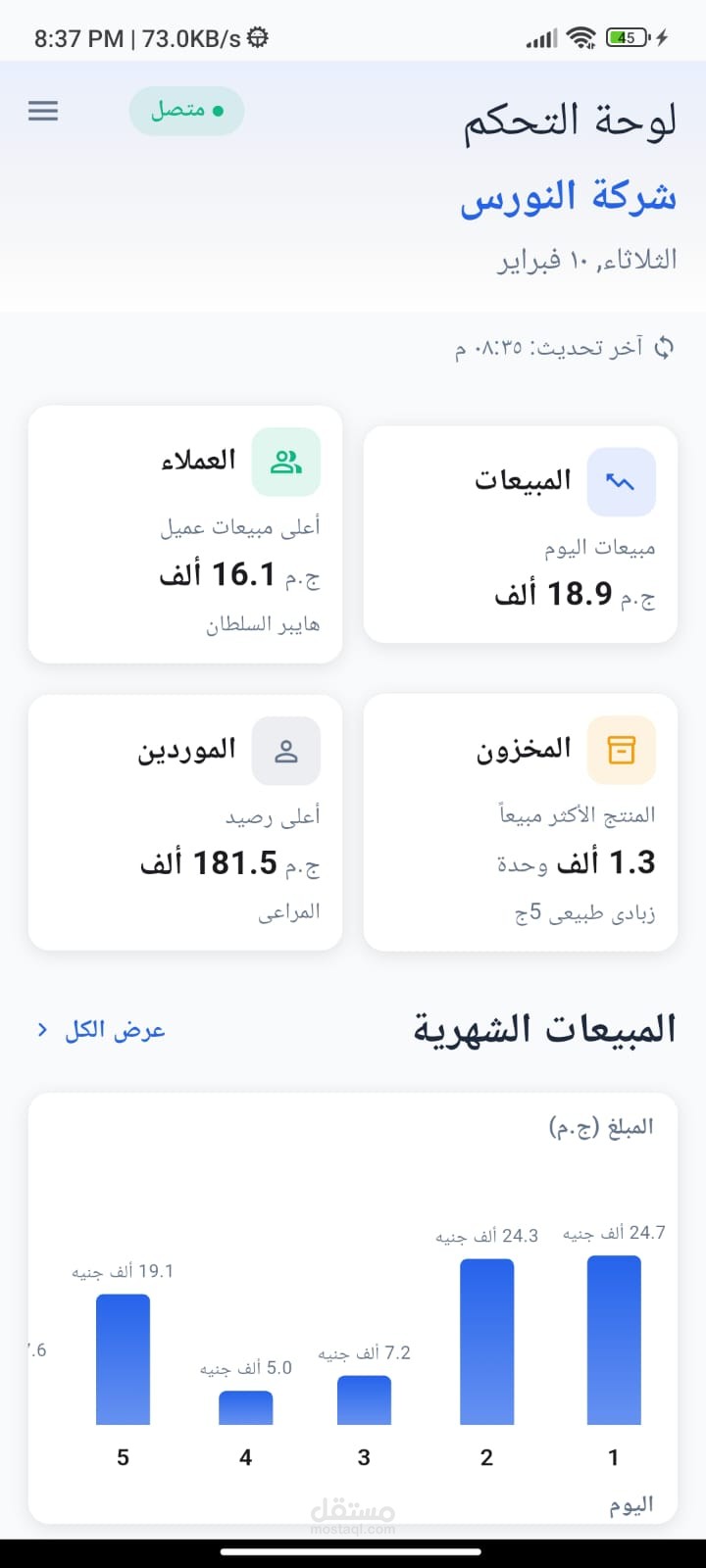Tap عرض الكل to view all monthly sales

pyautogui.click(x=102, y=1030)
